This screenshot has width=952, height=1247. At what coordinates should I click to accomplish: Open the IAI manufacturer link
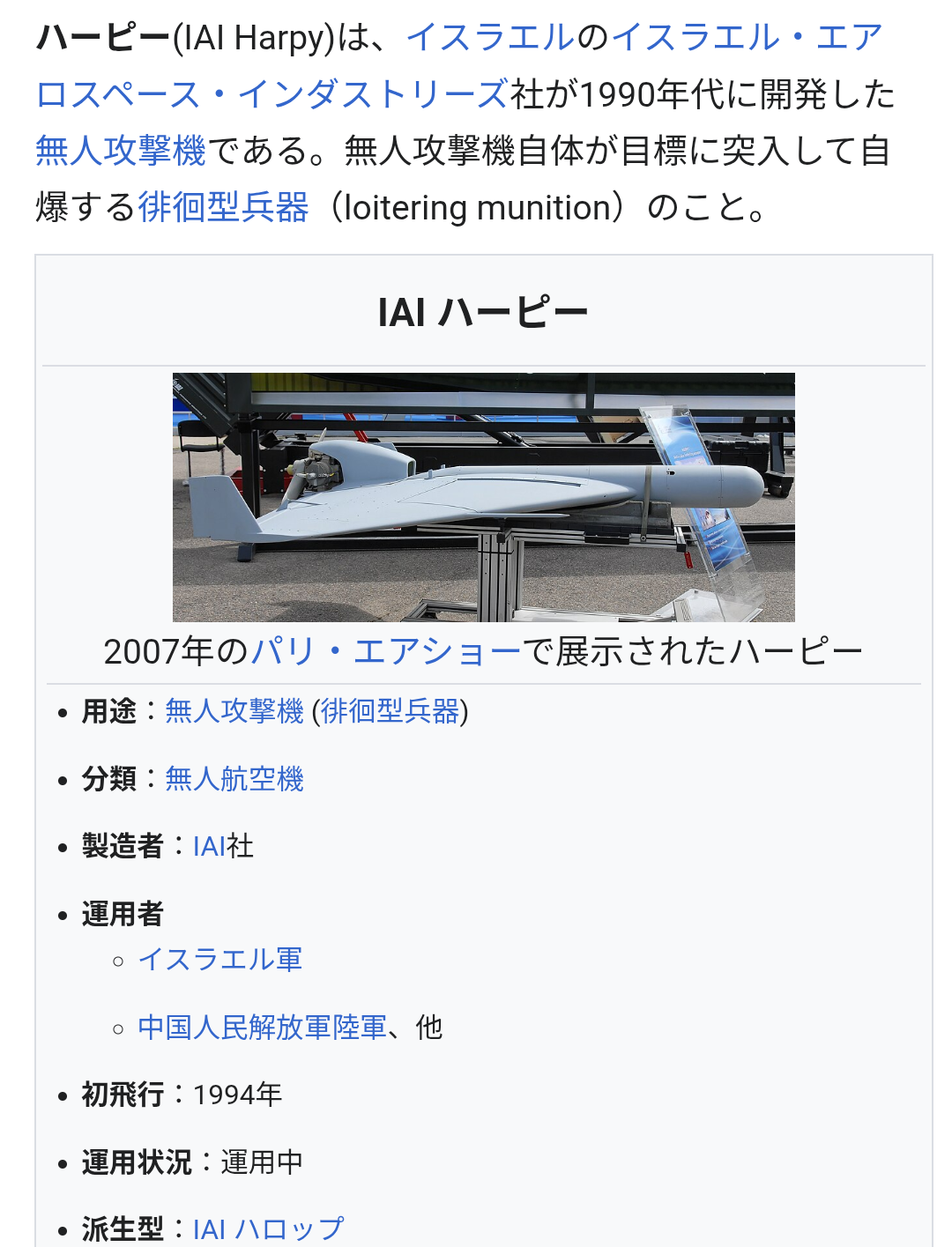pyautogui.click(x=208, y=847)
